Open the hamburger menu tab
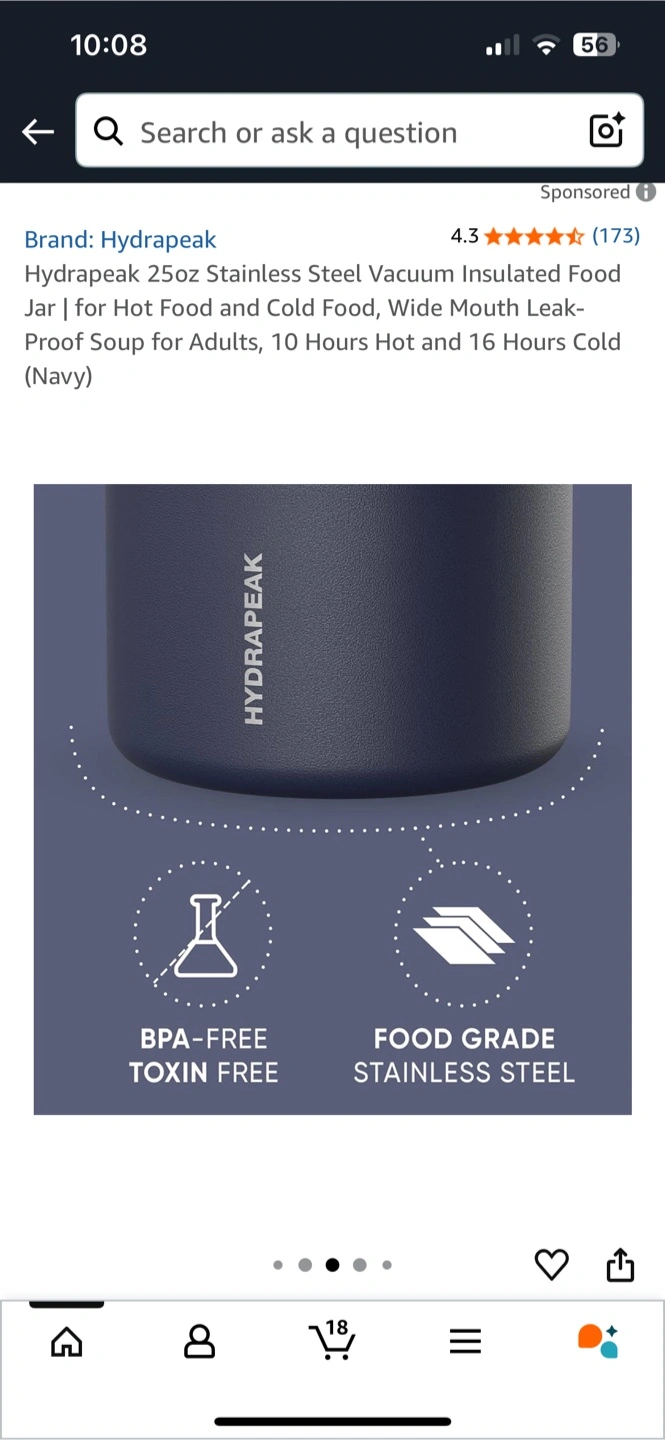The height and width of the screenshot is (1440, 665). coord(465,1341)
